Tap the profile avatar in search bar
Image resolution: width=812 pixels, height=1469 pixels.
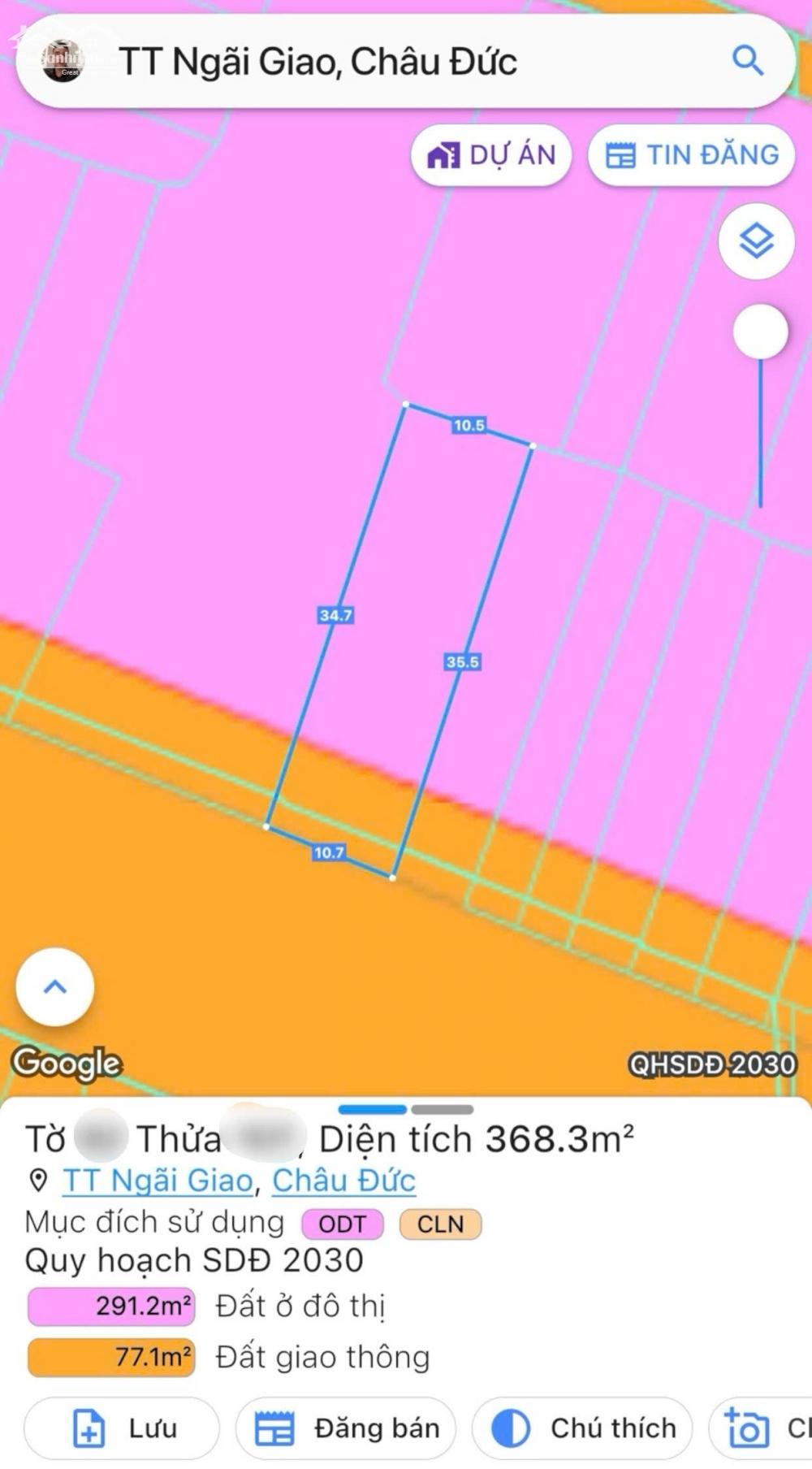(63, 60)
